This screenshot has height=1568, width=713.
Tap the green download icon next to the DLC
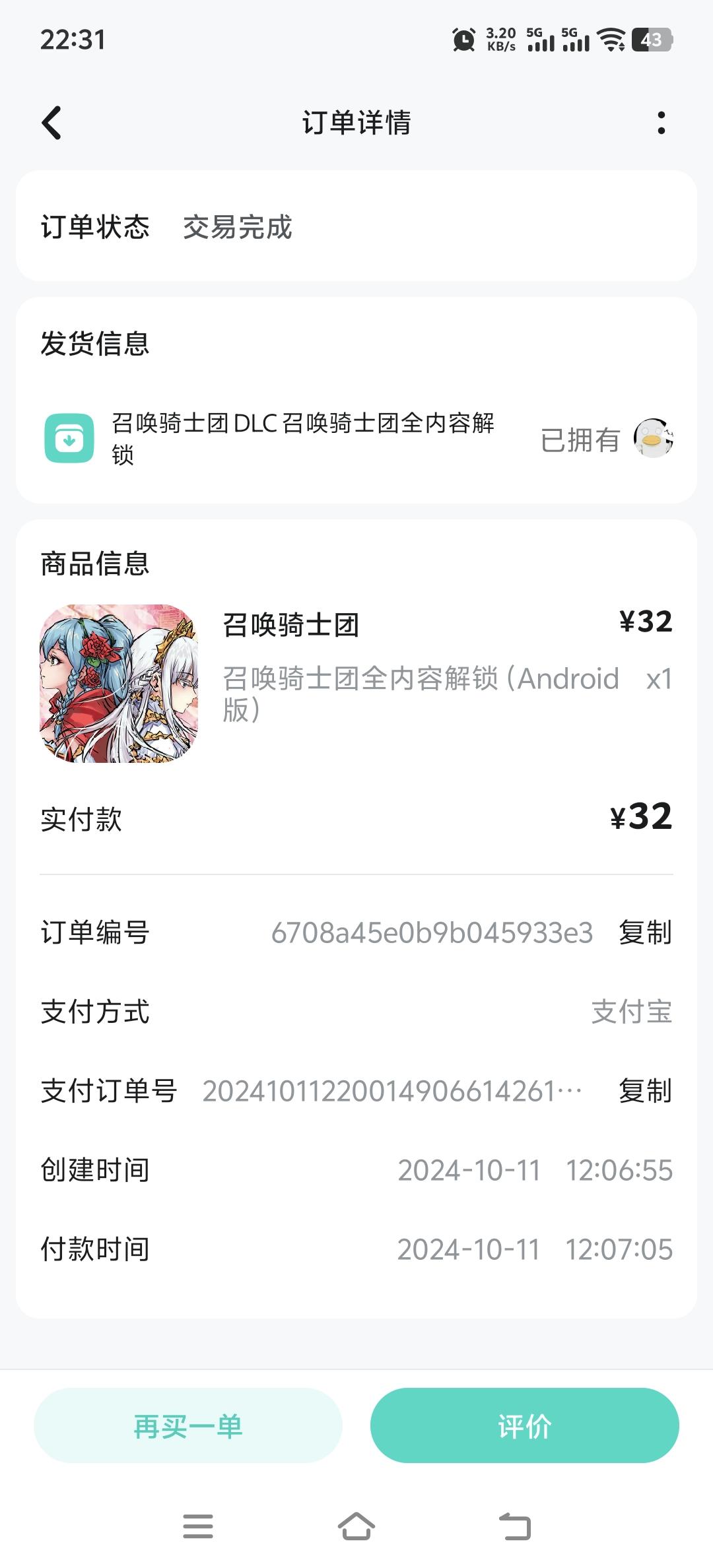pyautogui.click(x=69, y=439)
